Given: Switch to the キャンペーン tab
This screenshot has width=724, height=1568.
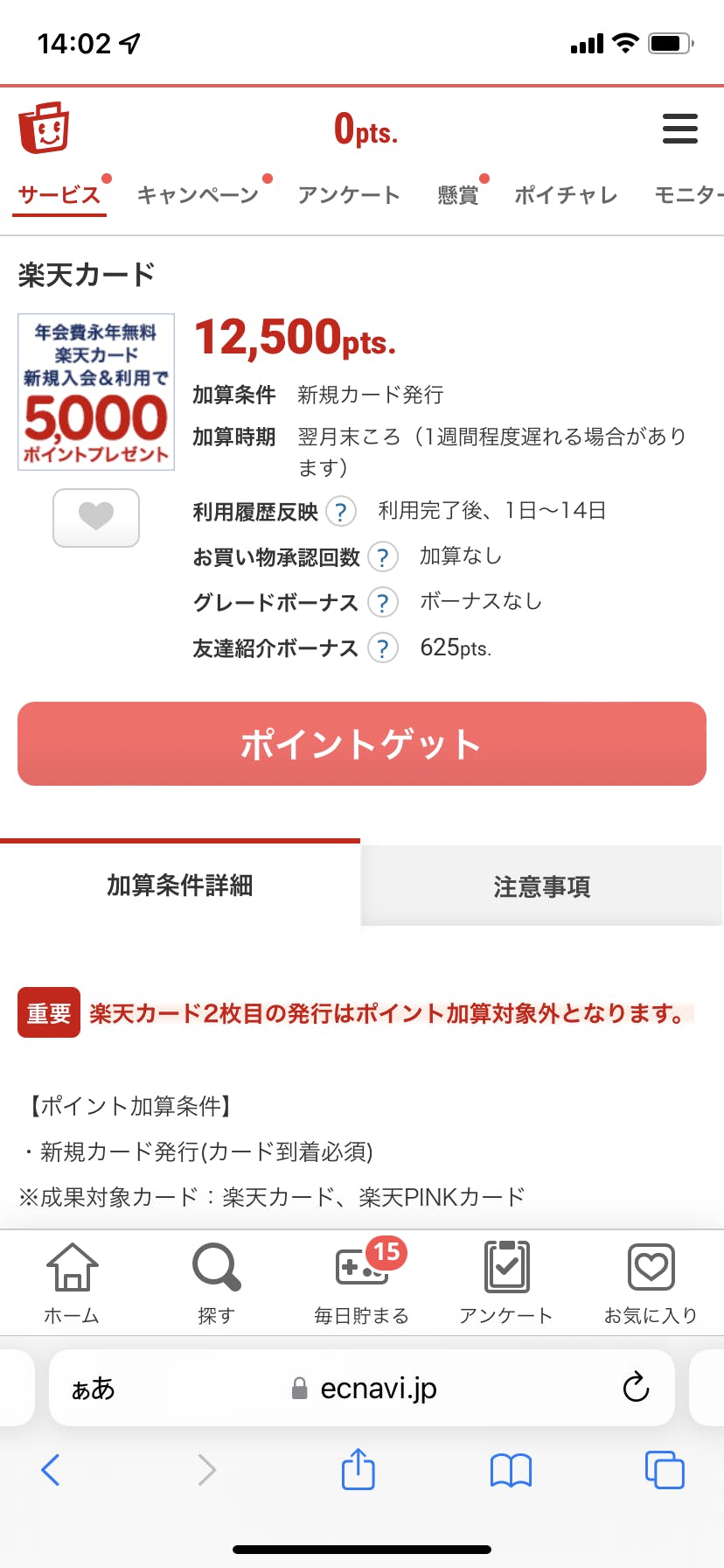Looking at the screenshot, I should pos(198,194).
